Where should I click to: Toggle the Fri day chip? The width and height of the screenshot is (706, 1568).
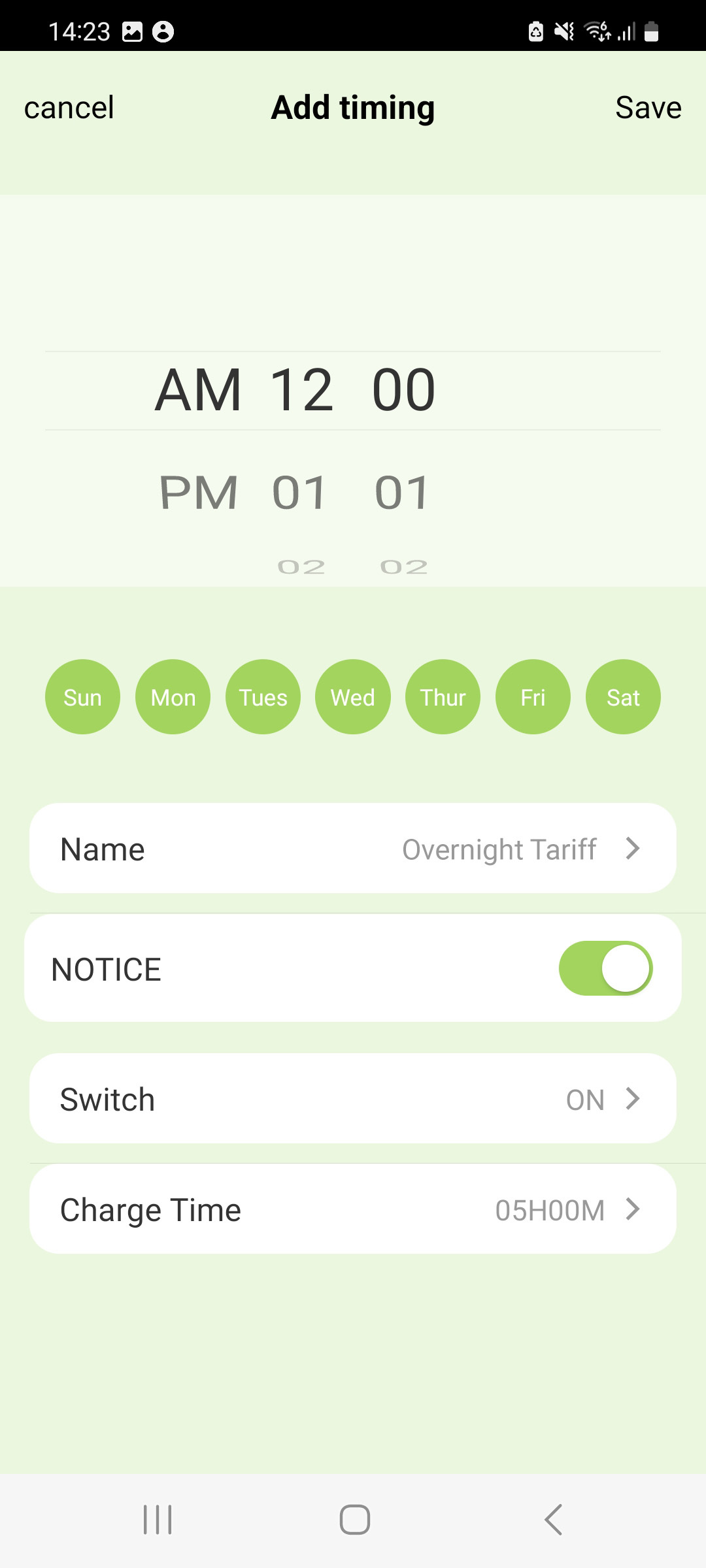click(533, 697)
